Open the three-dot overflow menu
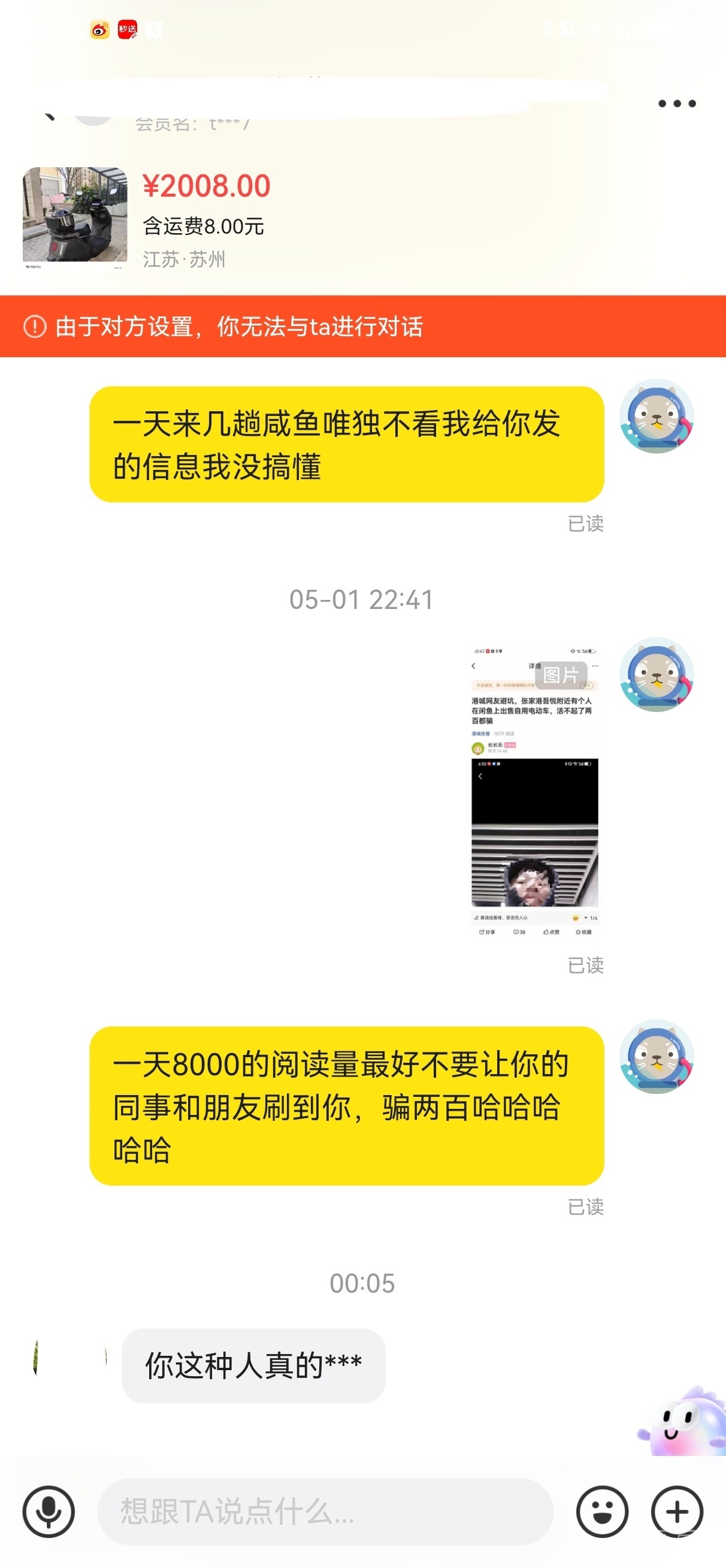The width and height of the screenshot is (726, 1568). [677, 104]
